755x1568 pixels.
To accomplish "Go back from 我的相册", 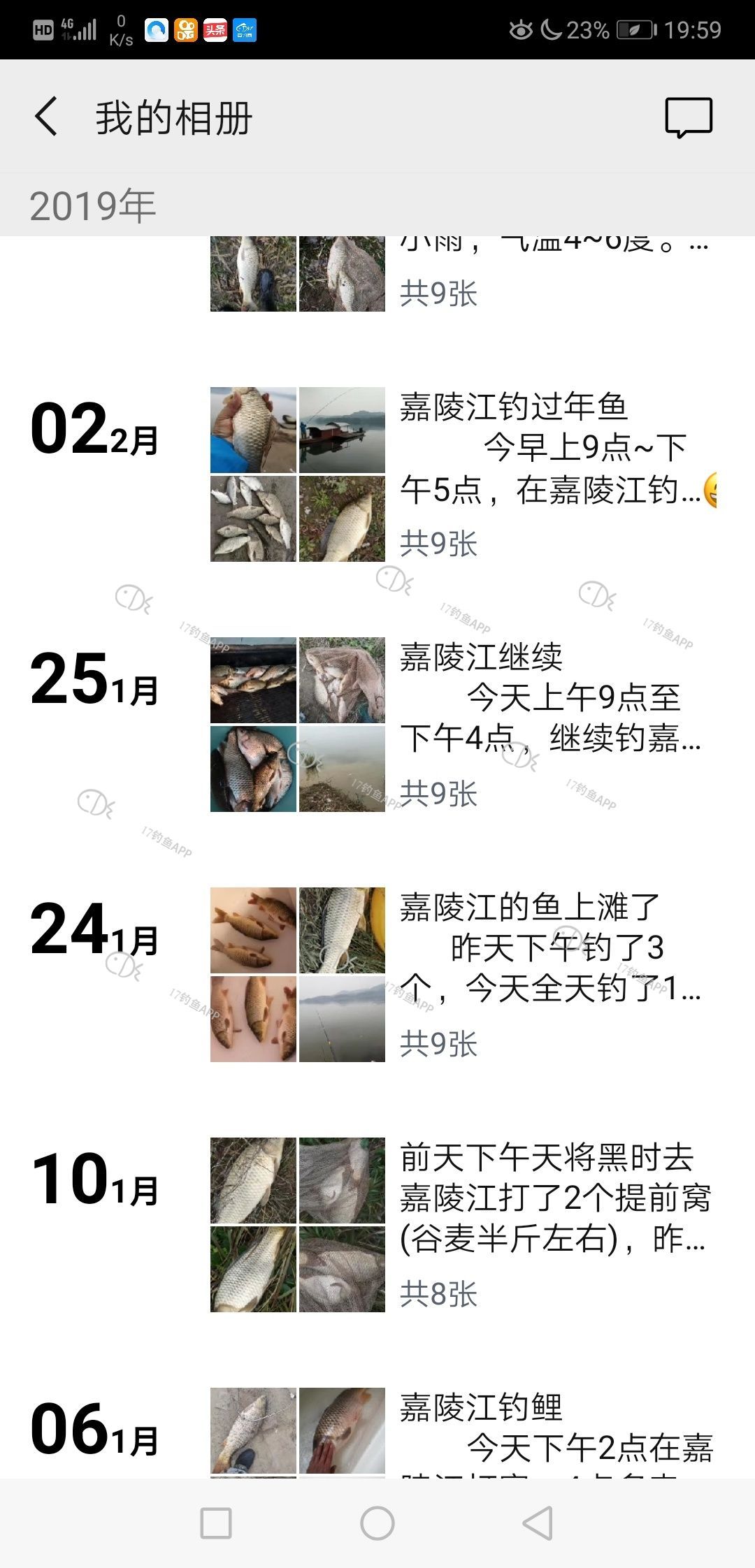I will [x=46, y=117].
